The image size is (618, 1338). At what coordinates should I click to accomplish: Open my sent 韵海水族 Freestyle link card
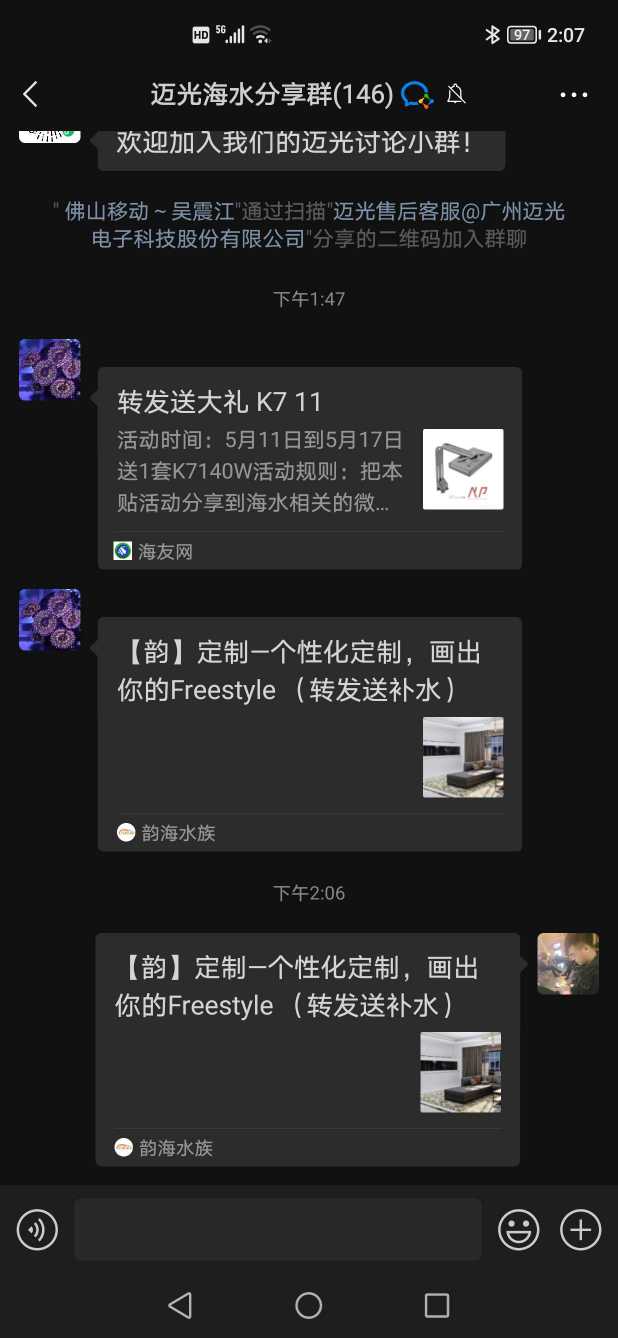click(x=307, y=1048)
